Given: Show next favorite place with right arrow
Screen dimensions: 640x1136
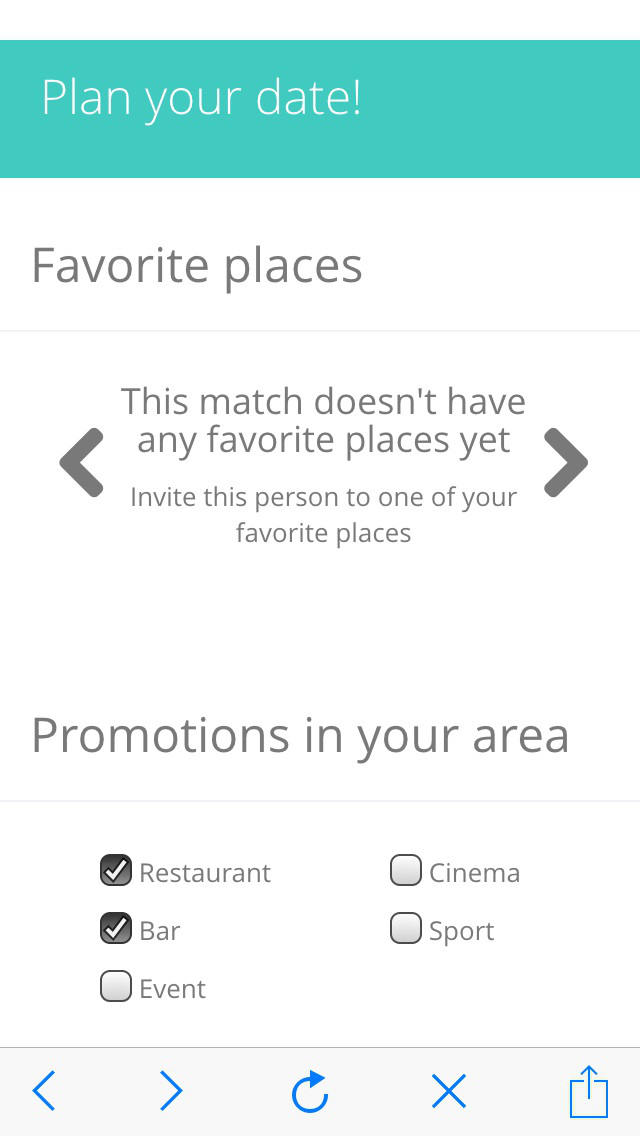Looking at the screenshot, I should 565,462.
